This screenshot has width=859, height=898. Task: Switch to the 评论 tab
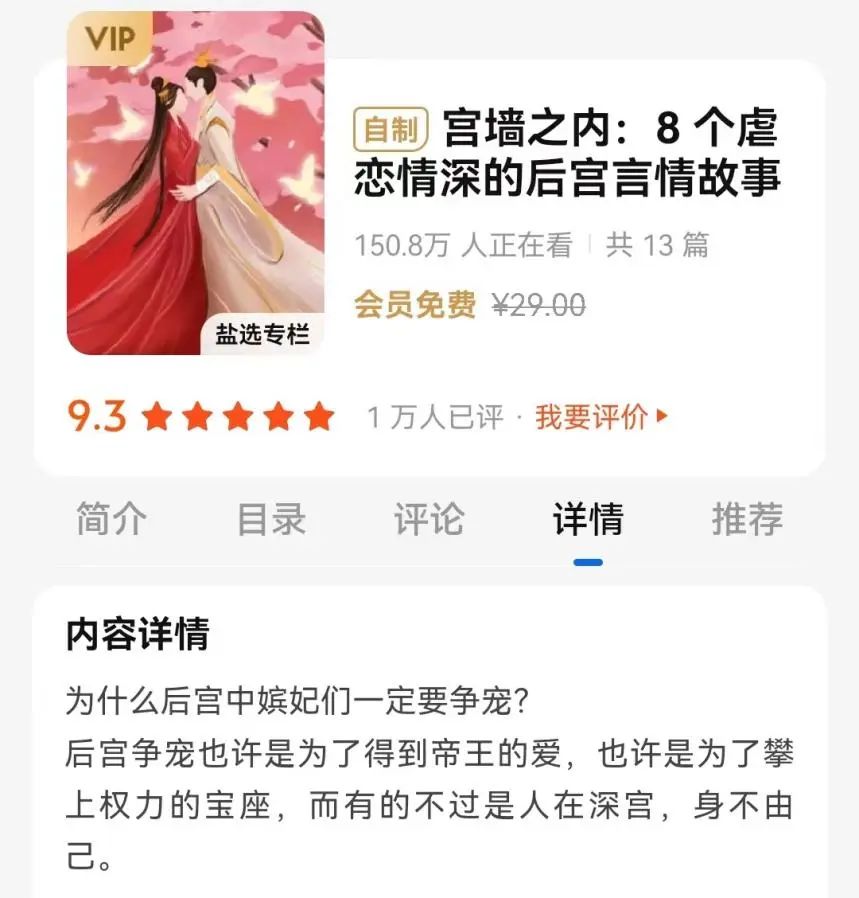[429, 520]
